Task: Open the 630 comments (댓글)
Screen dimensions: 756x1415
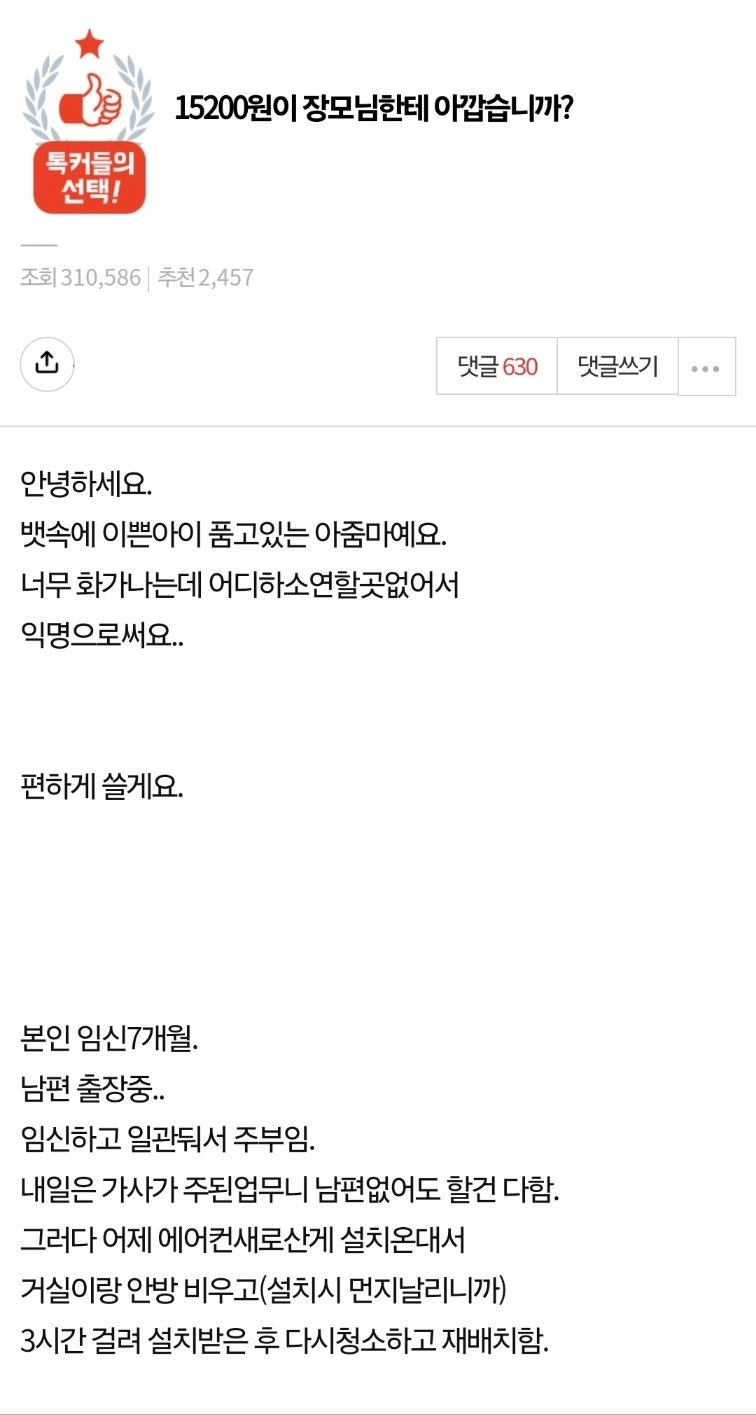Action: pyautogui.click(x=497, y=366)
